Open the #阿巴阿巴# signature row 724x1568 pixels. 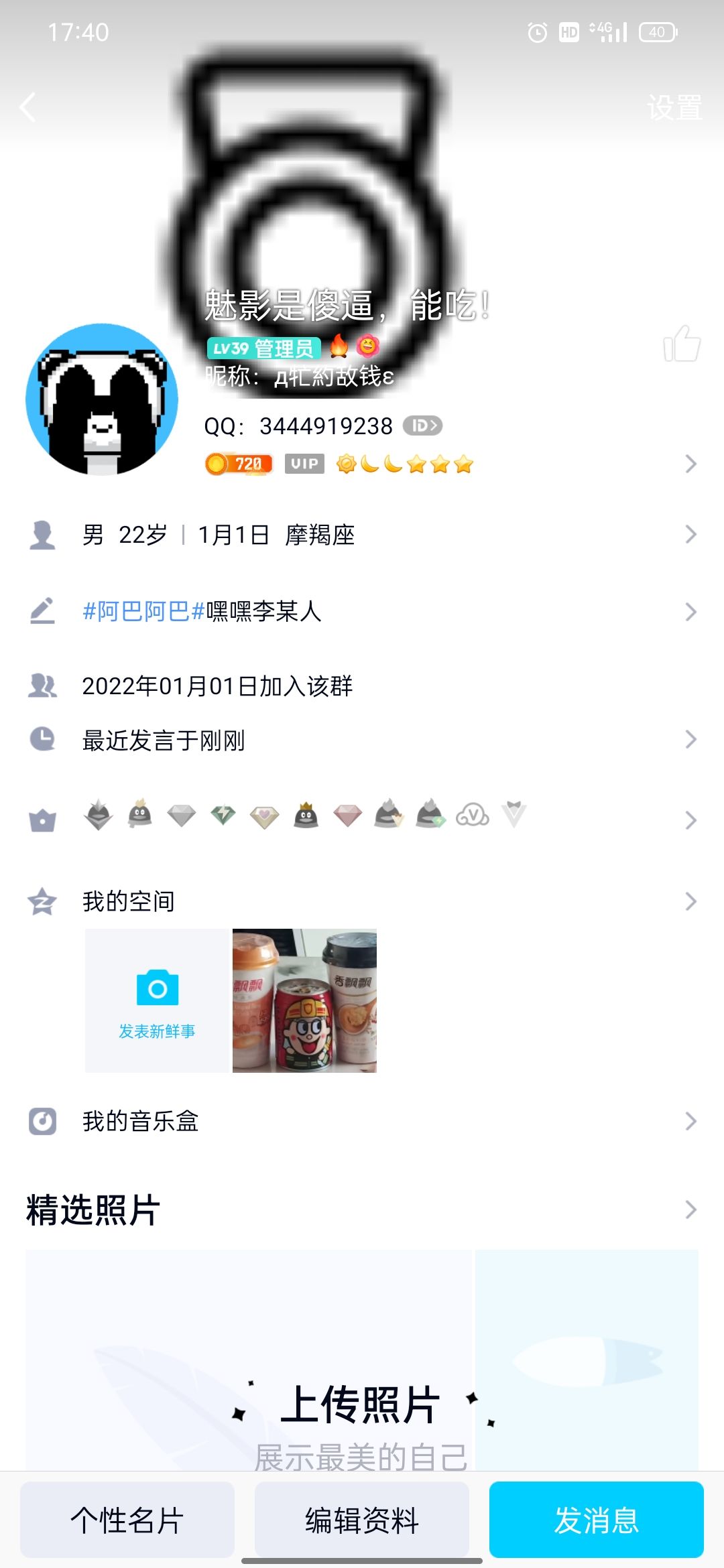[x=362, y=611]
